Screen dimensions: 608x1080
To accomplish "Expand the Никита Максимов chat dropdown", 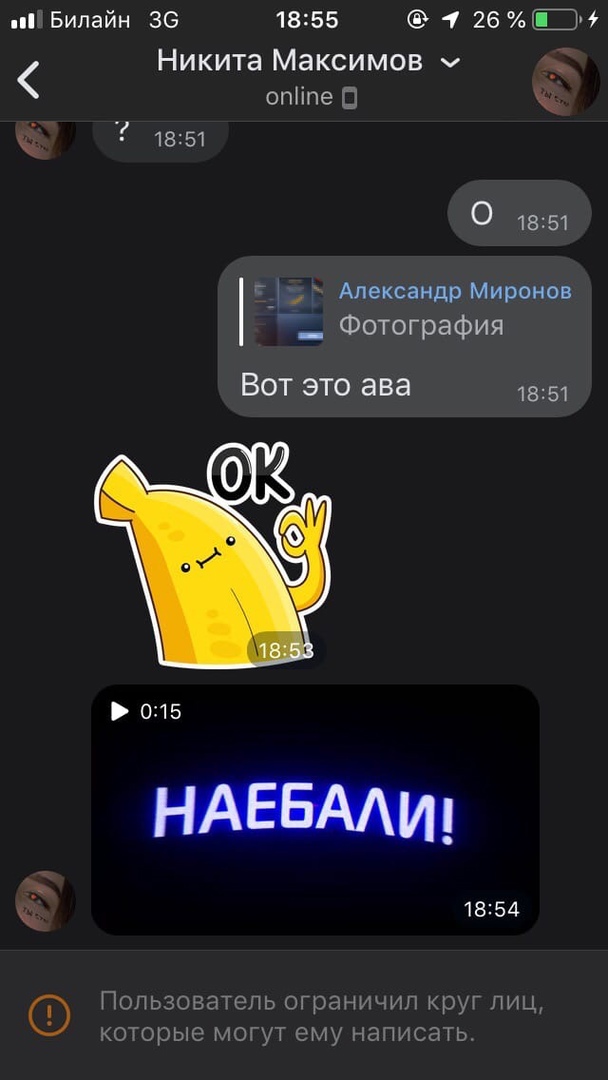I will point(451,62).
